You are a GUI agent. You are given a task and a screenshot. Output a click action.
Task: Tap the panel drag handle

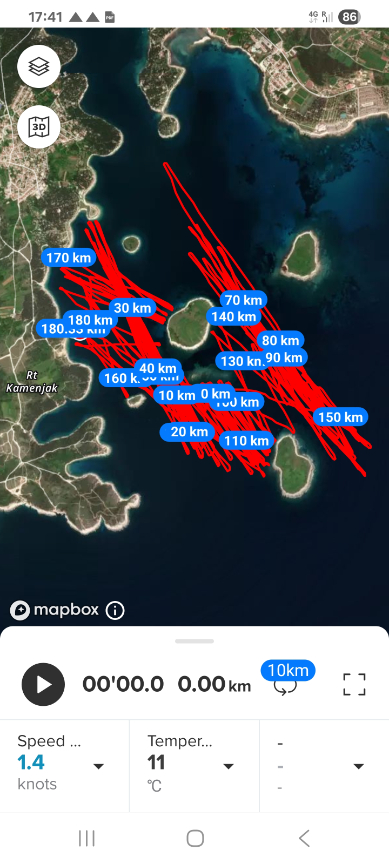194,641
